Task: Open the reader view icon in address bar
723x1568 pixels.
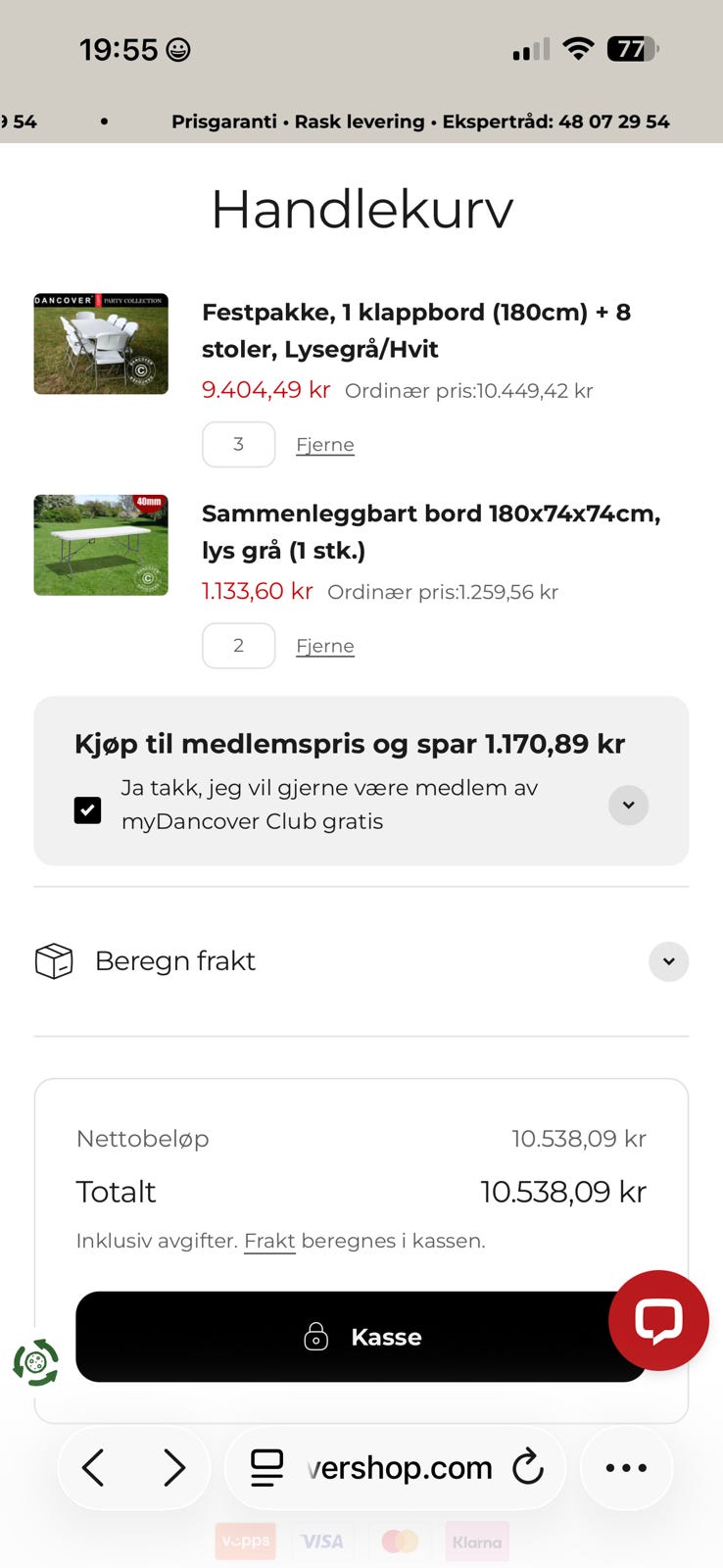Action: pyautogui.click(x=265, y=1467)
